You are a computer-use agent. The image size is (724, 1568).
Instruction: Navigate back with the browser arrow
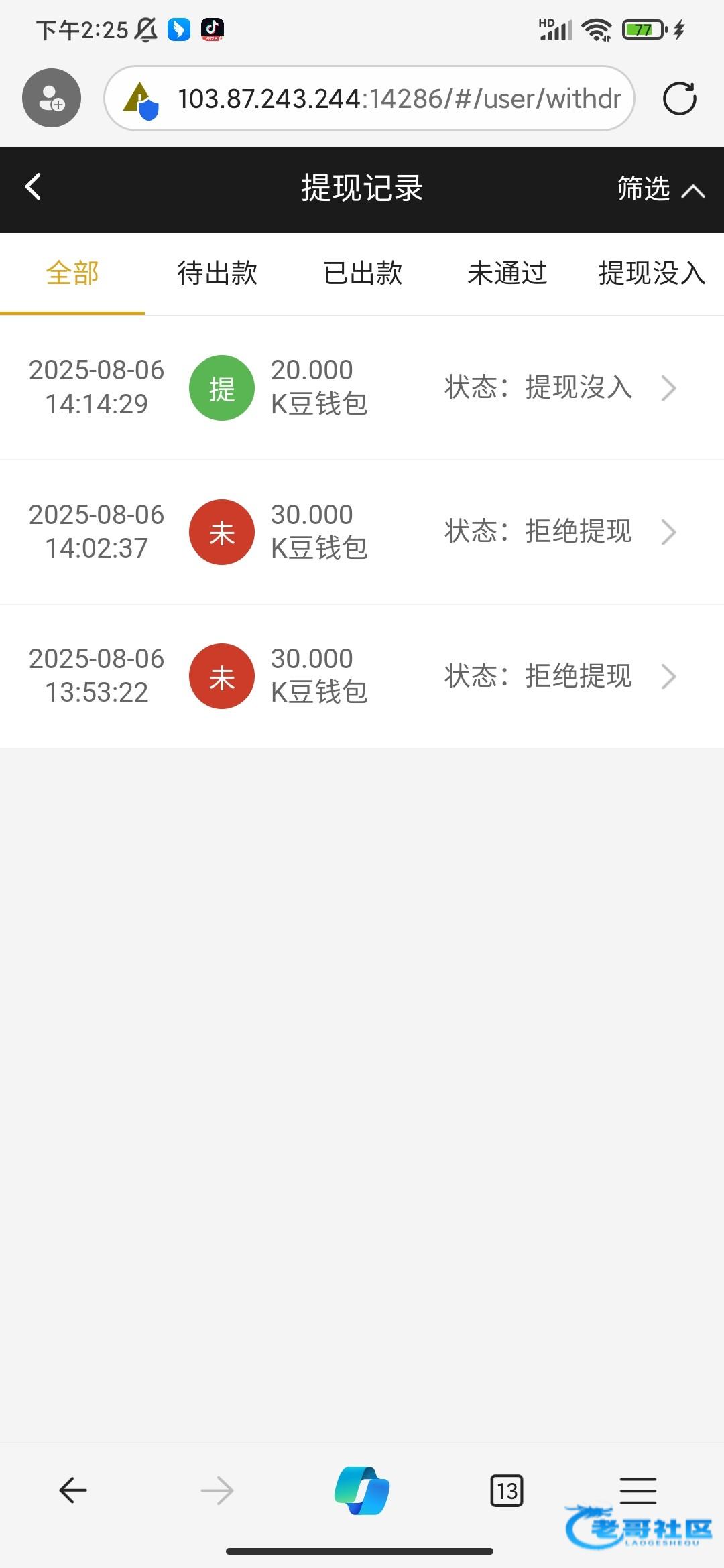point(72,1491)
